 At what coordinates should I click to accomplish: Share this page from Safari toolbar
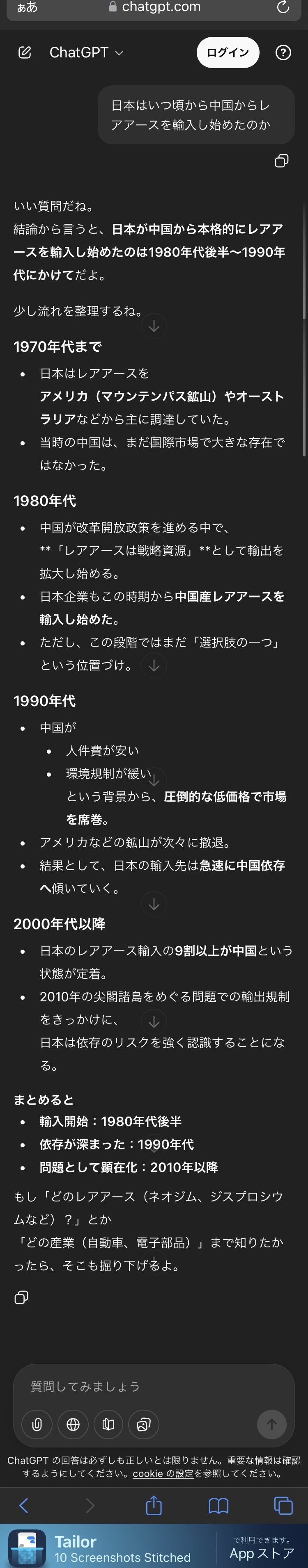(154, 1506)
